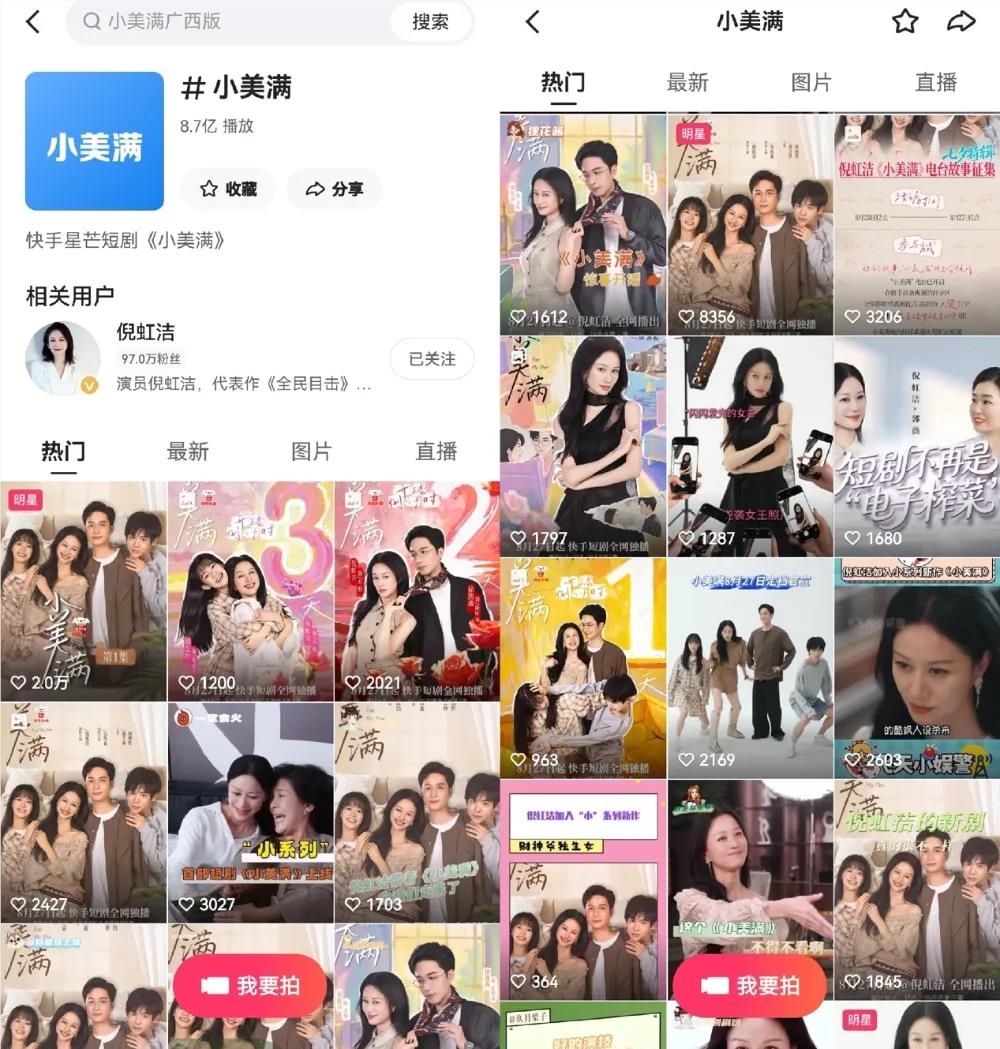
Task: Open the 图片 tab on the right panel
Action: coord(811,84)
